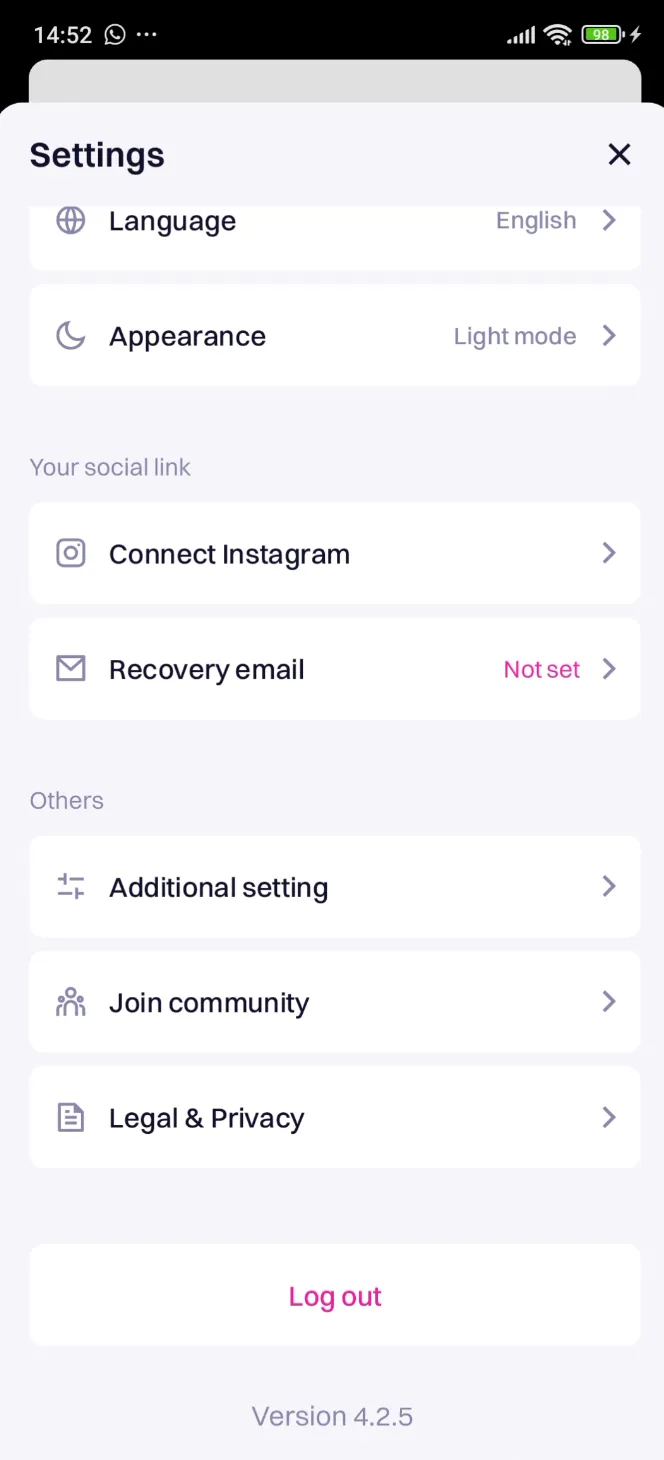Open Join community
This screenshot has width=664, height=1460.
[x=334, y=1002]
